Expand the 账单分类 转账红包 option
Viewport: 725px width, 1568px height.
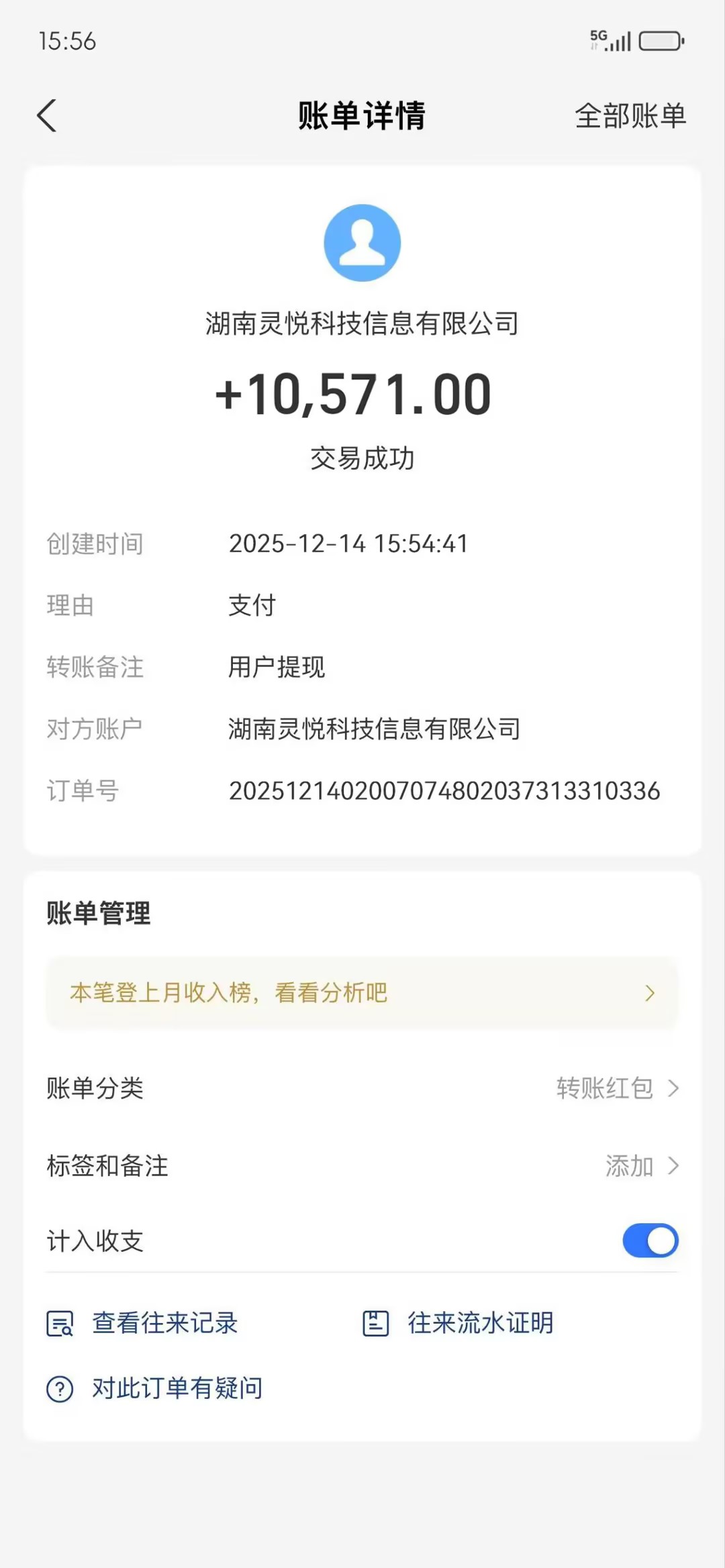[616, 1088]
